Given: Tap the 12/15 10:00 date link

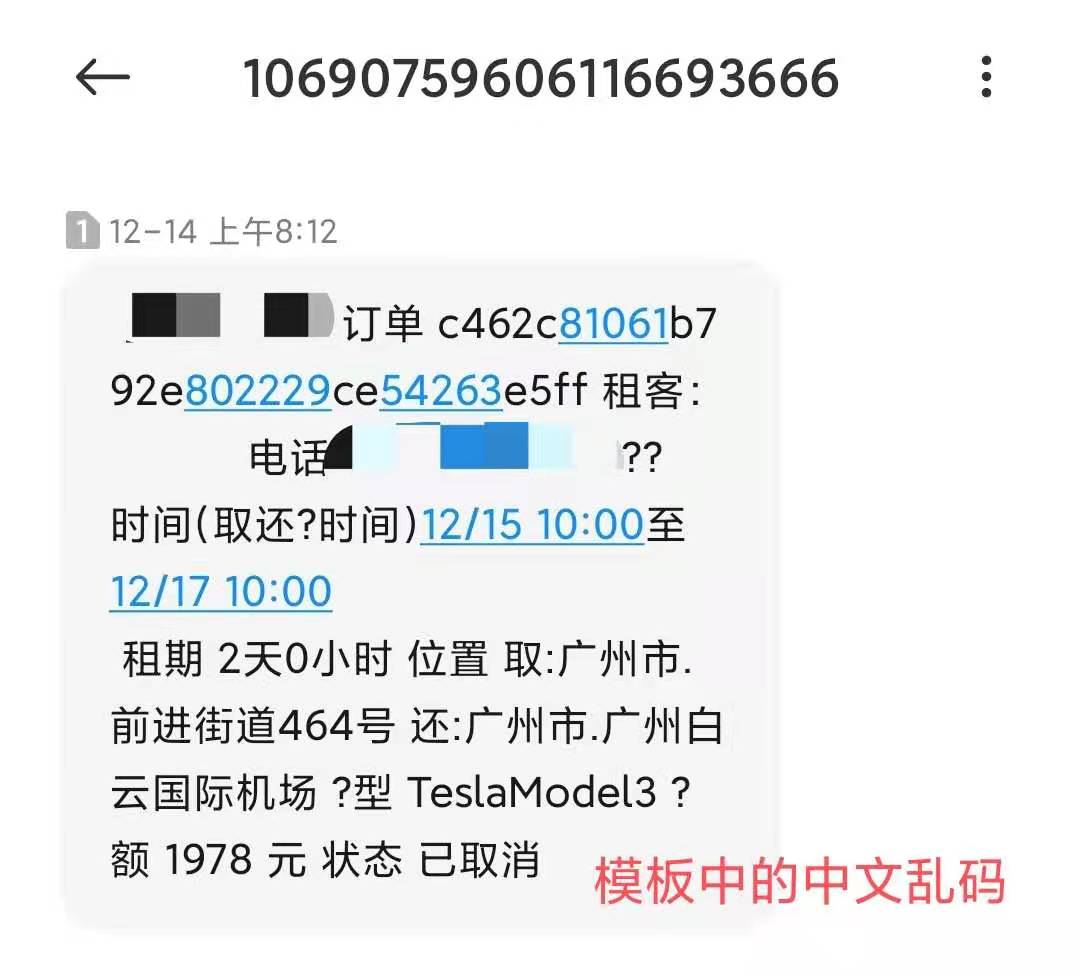Looking at the screenshot, I should point(531,524).
